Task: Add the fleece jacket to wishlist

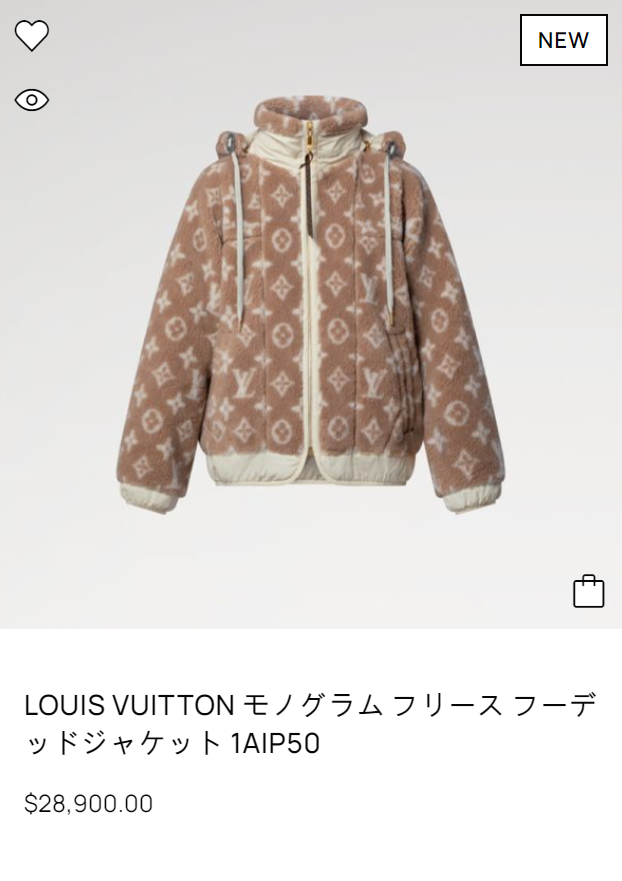Action: point(32,36)
